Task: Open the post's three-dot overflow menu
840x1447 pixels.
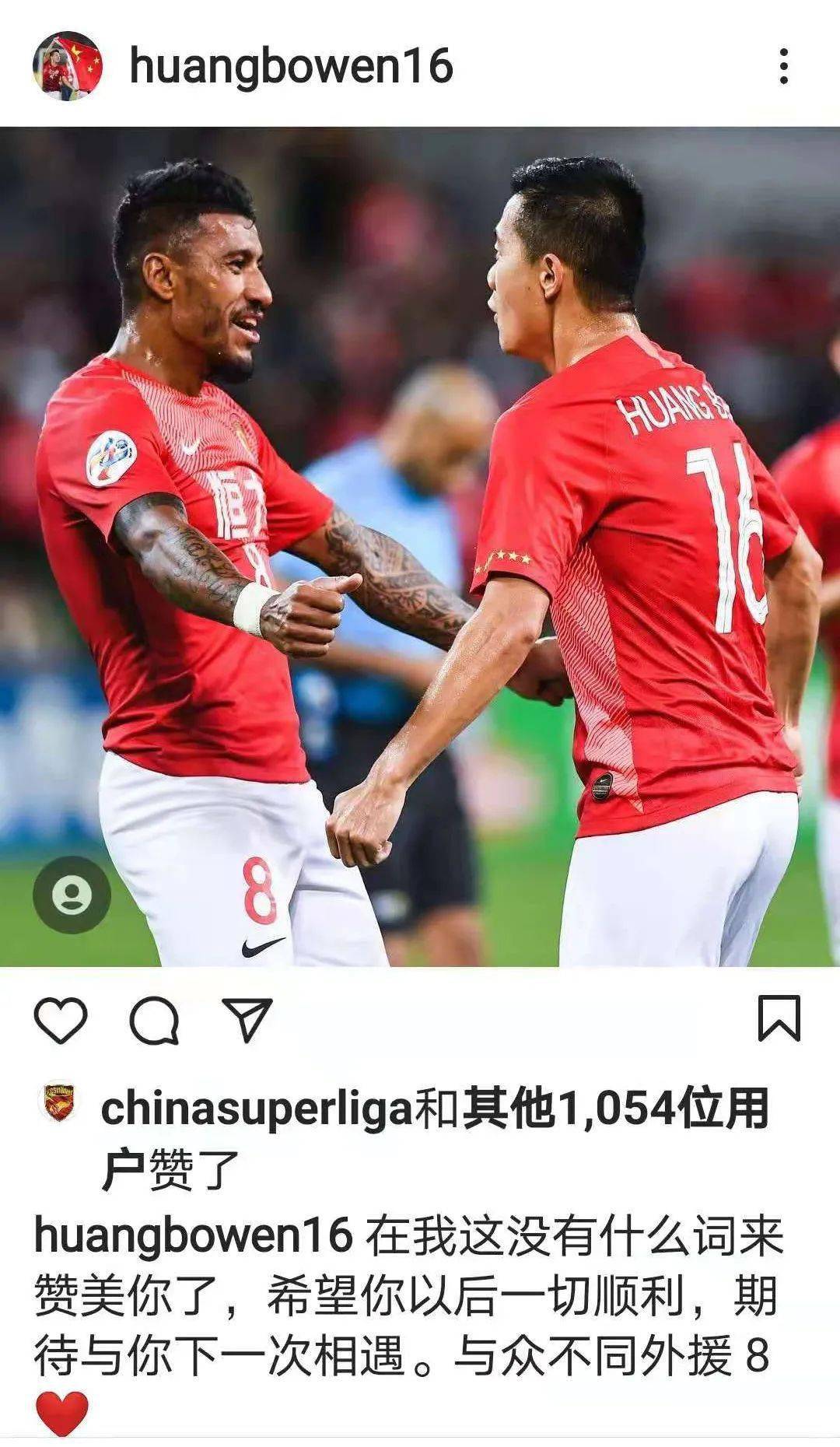Action: pyautogui.click(x=783, y=66)
